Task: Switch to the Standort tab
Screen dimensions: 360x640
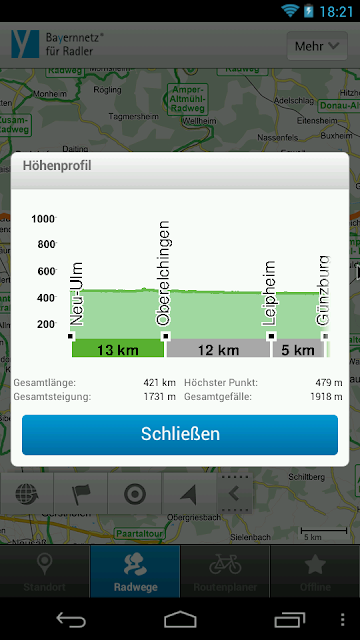Action: (x=44, y=571)
